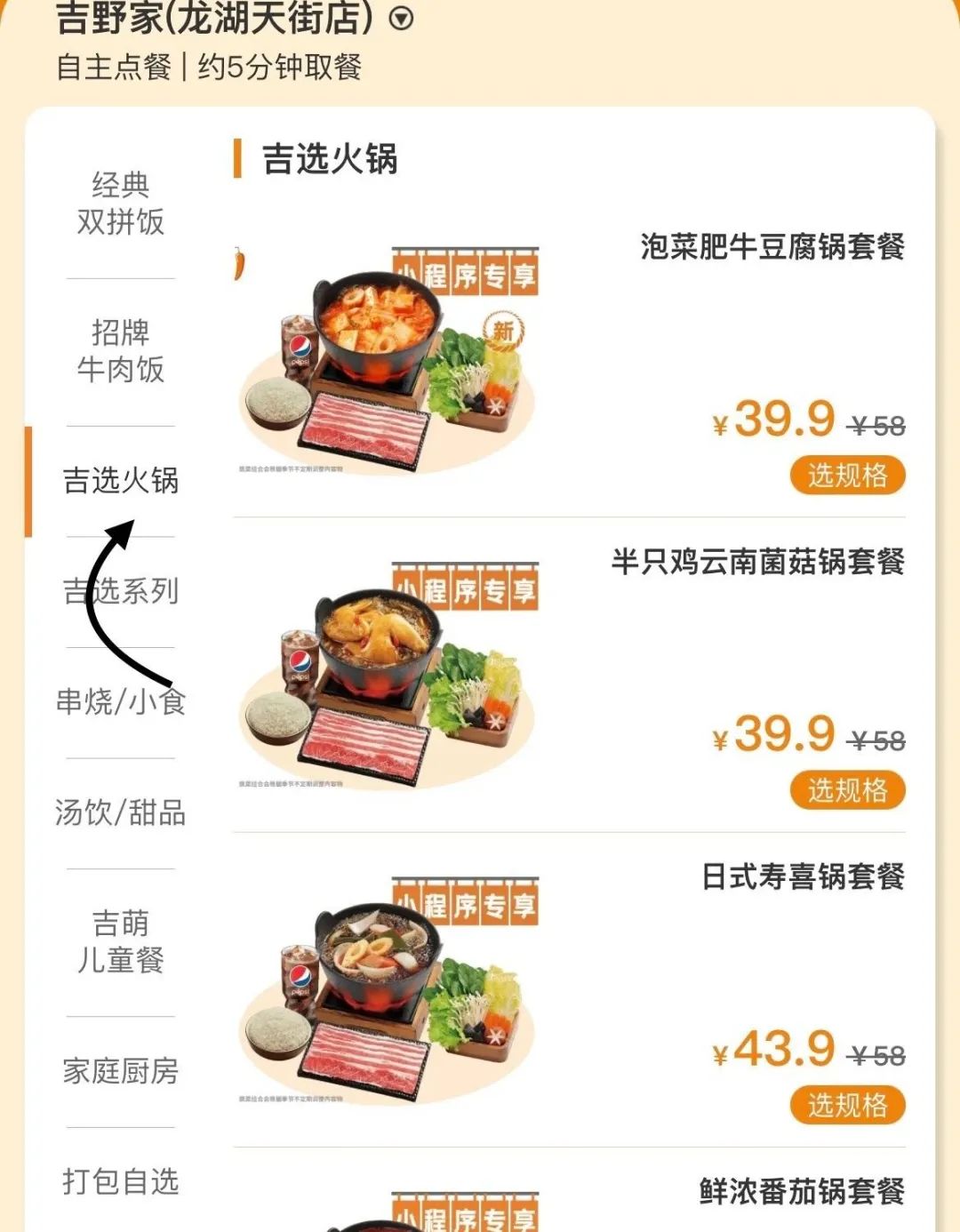Switch to 家庭厨房 category
This screenshot has width=960, height=1232.
(x=120, y=1071)
